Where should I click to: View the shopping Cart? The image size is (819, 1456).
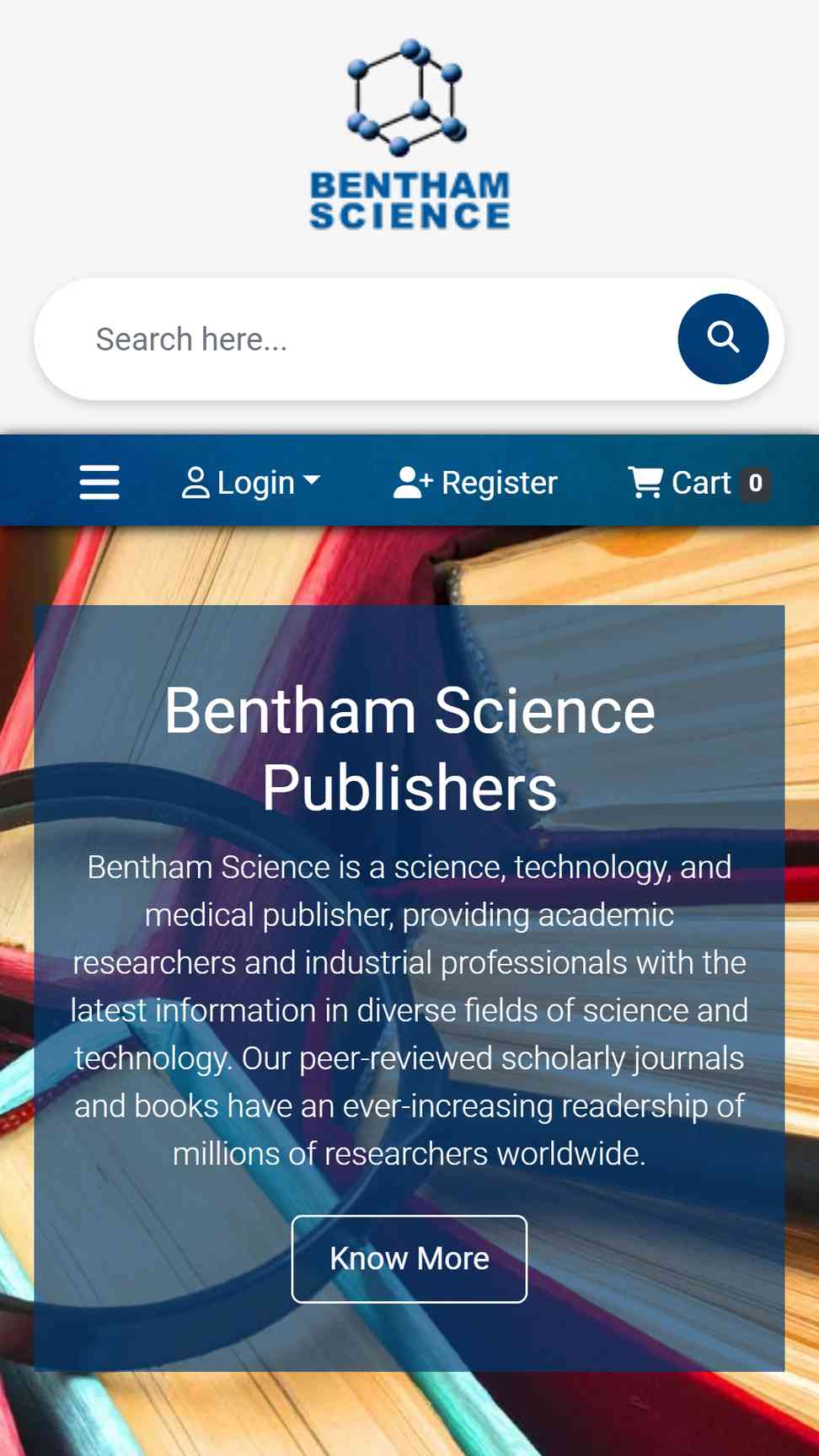click(699, 482)
